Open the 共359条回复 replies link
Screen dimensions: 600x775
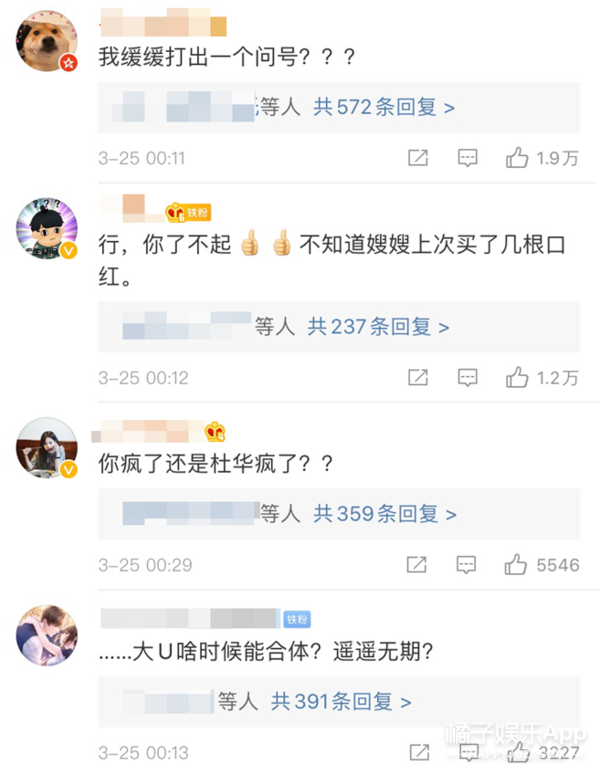coord(385,514)
